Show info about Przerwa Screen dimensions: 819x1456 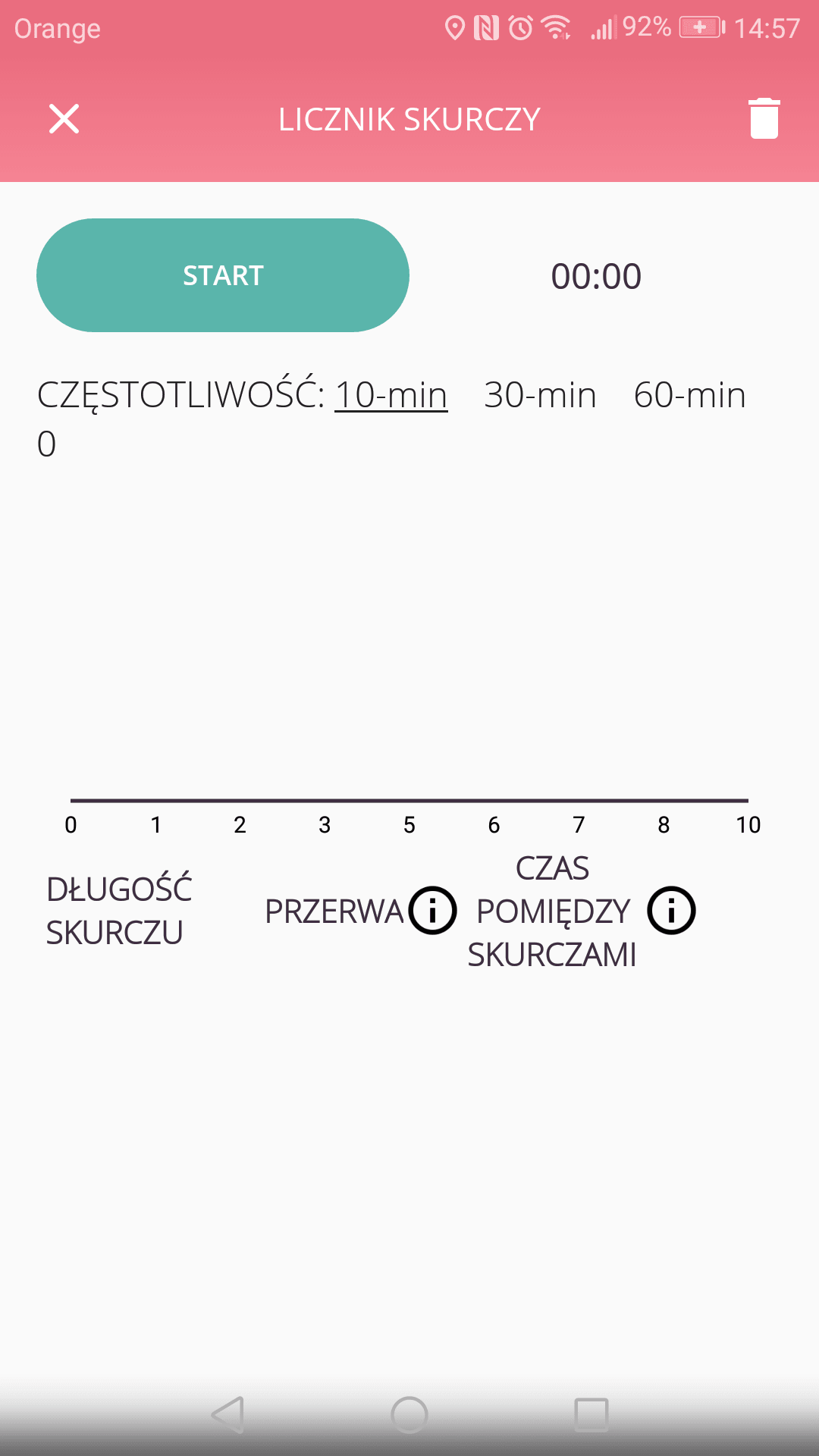click(x=432, y=911)
